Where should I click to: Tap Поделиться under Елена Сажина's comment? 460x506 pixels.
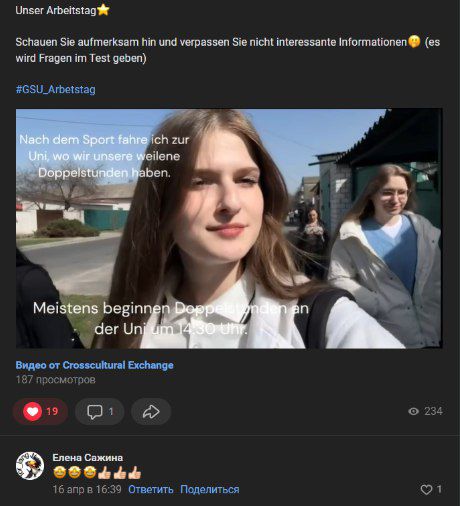coord(210,489)
